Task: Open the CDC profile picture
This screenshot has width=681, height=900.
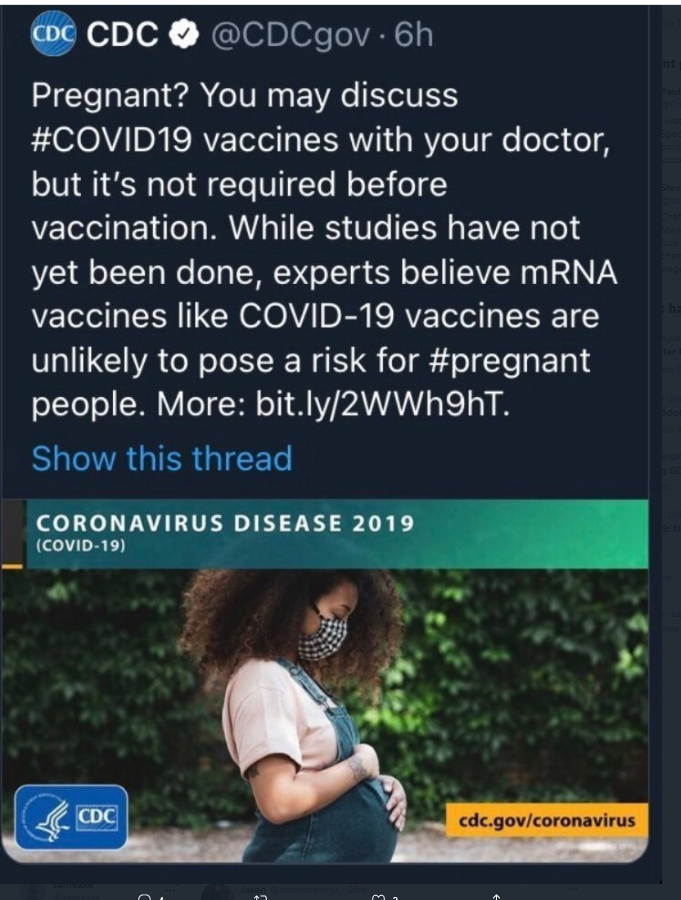Action: coord(53,33)
